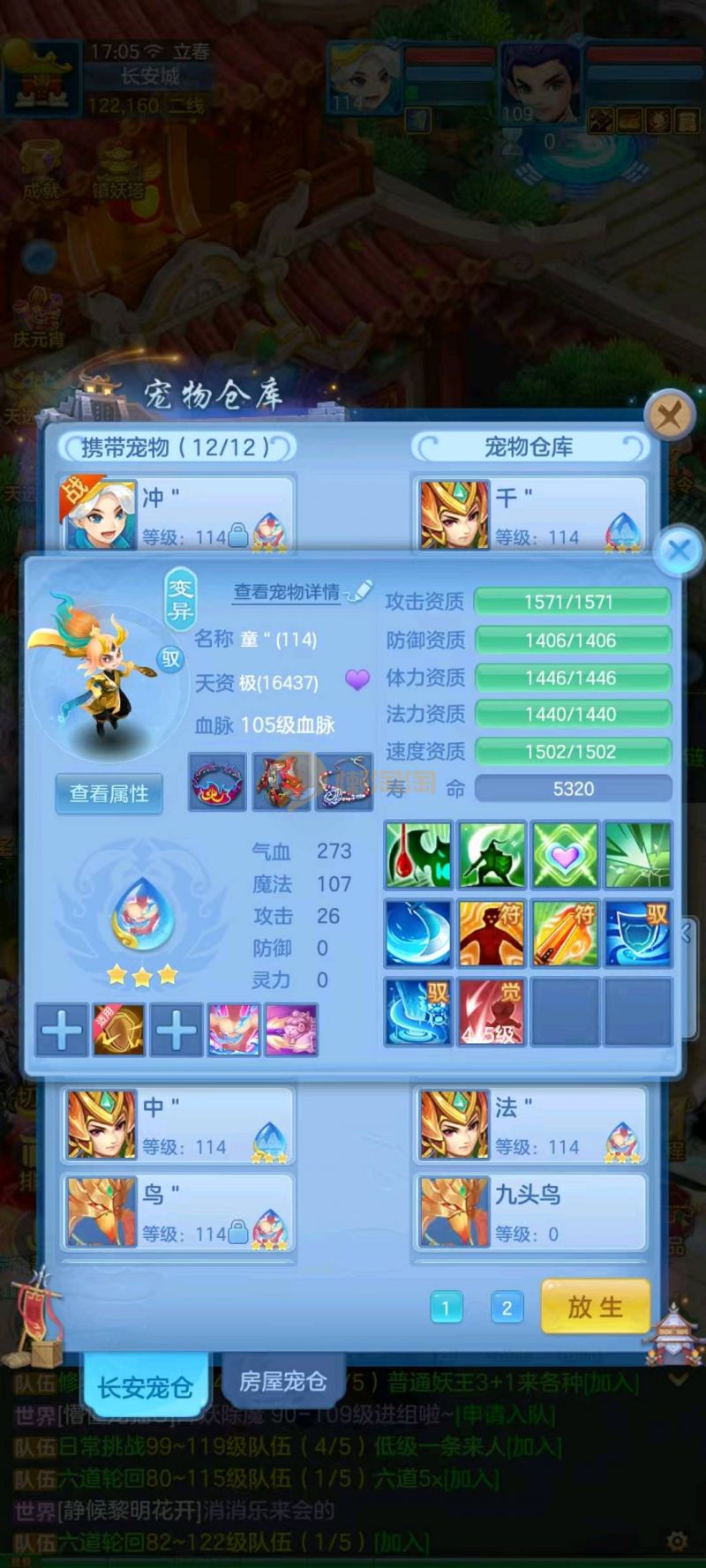Select carried pet 中
This screenshot has width=706, height=1568.
coord(176,1124)
